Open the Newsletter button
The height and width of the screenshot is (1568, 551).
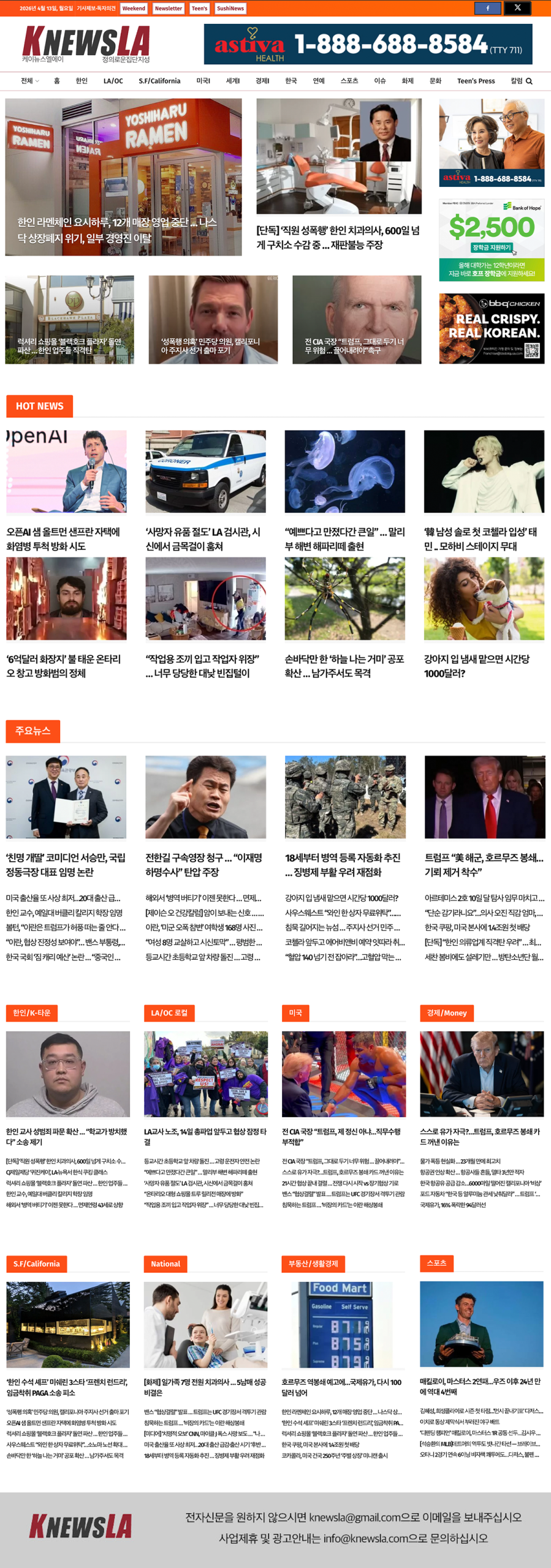pos(168,9)
